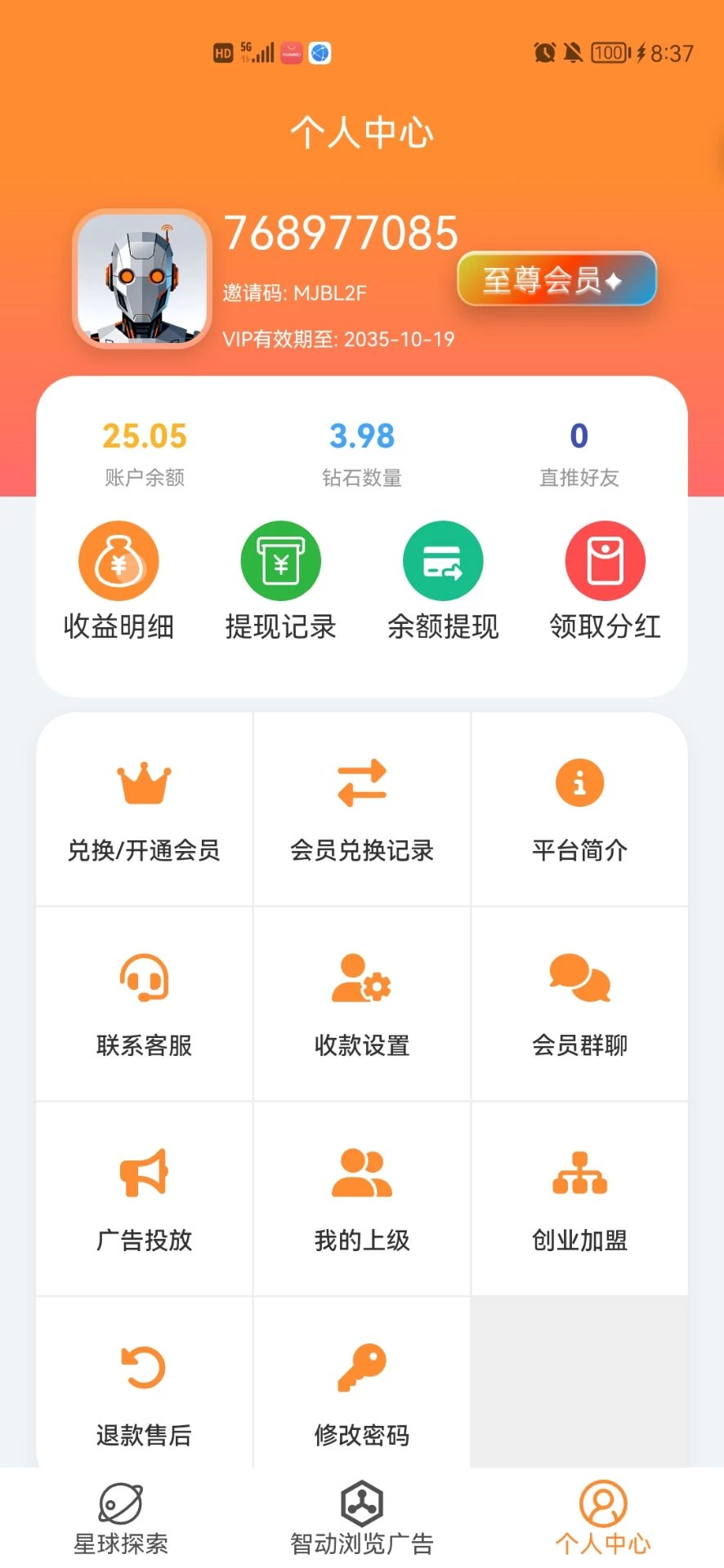Tap 领取分红 to claim dividends

[605, 580]
